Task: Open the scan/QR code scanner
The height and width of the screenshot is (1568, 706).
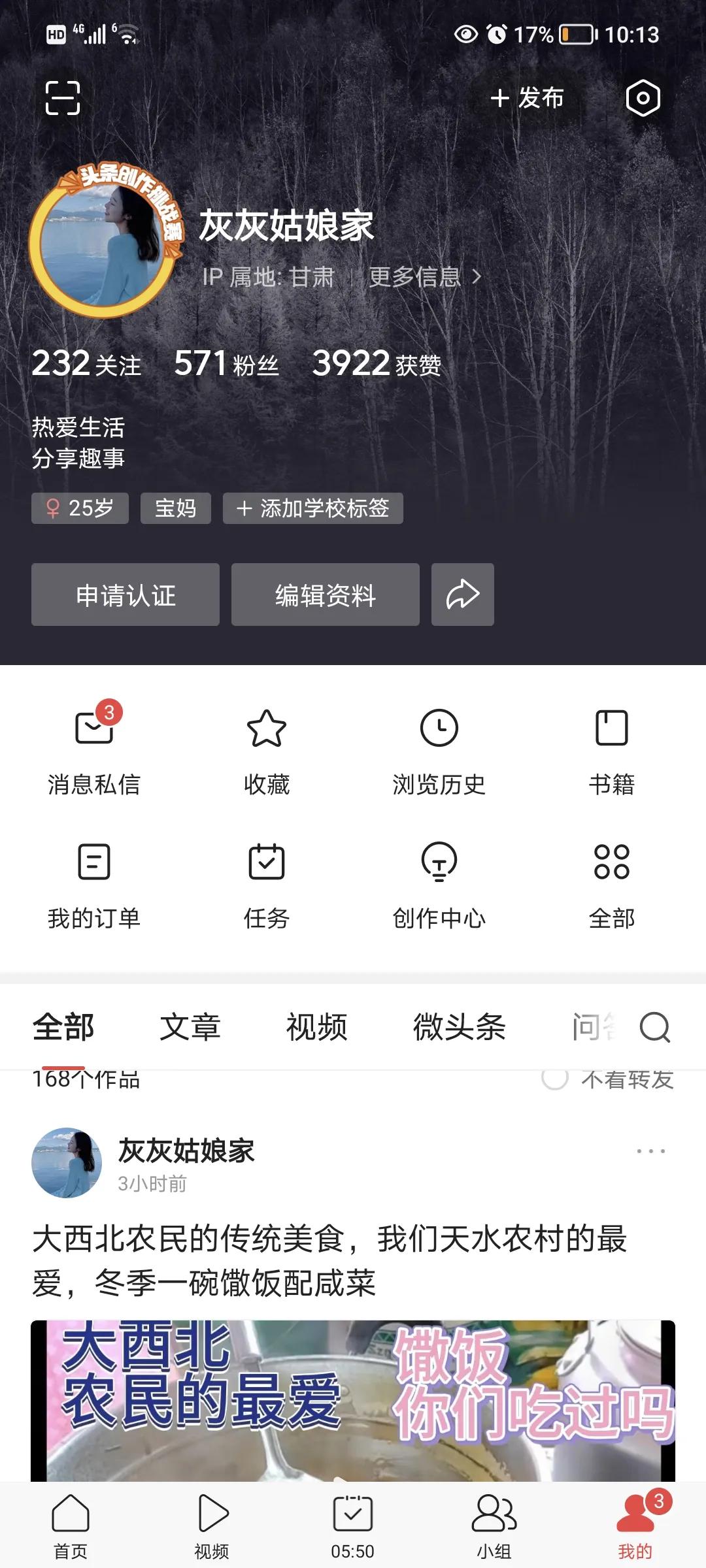Action: 63,99
